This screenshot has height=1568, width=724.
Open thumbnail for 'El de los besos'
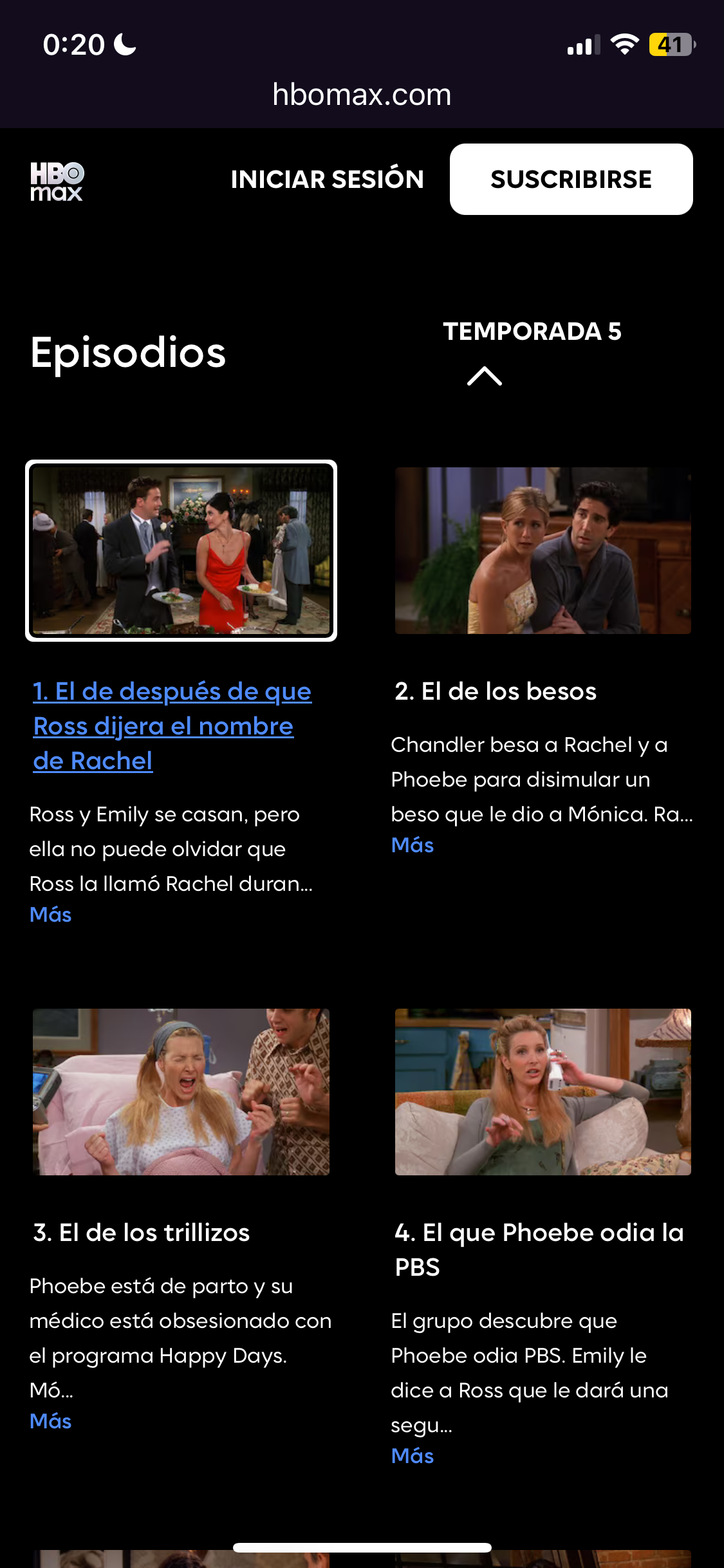[x=543, y=551]
